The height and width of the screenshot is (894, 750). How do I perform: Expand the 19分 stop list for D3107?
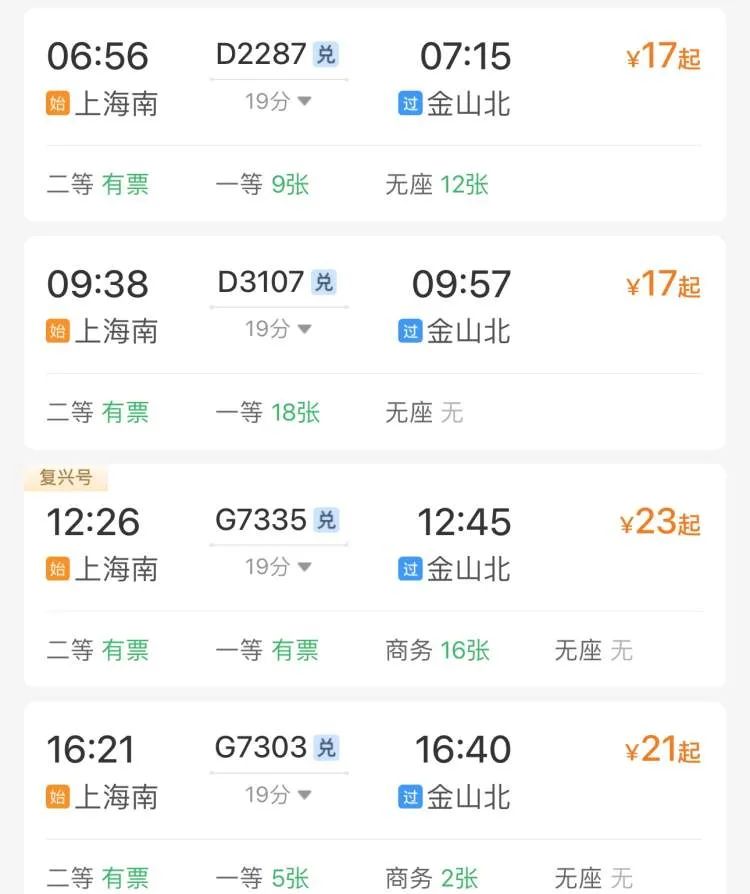coord(279,329)
